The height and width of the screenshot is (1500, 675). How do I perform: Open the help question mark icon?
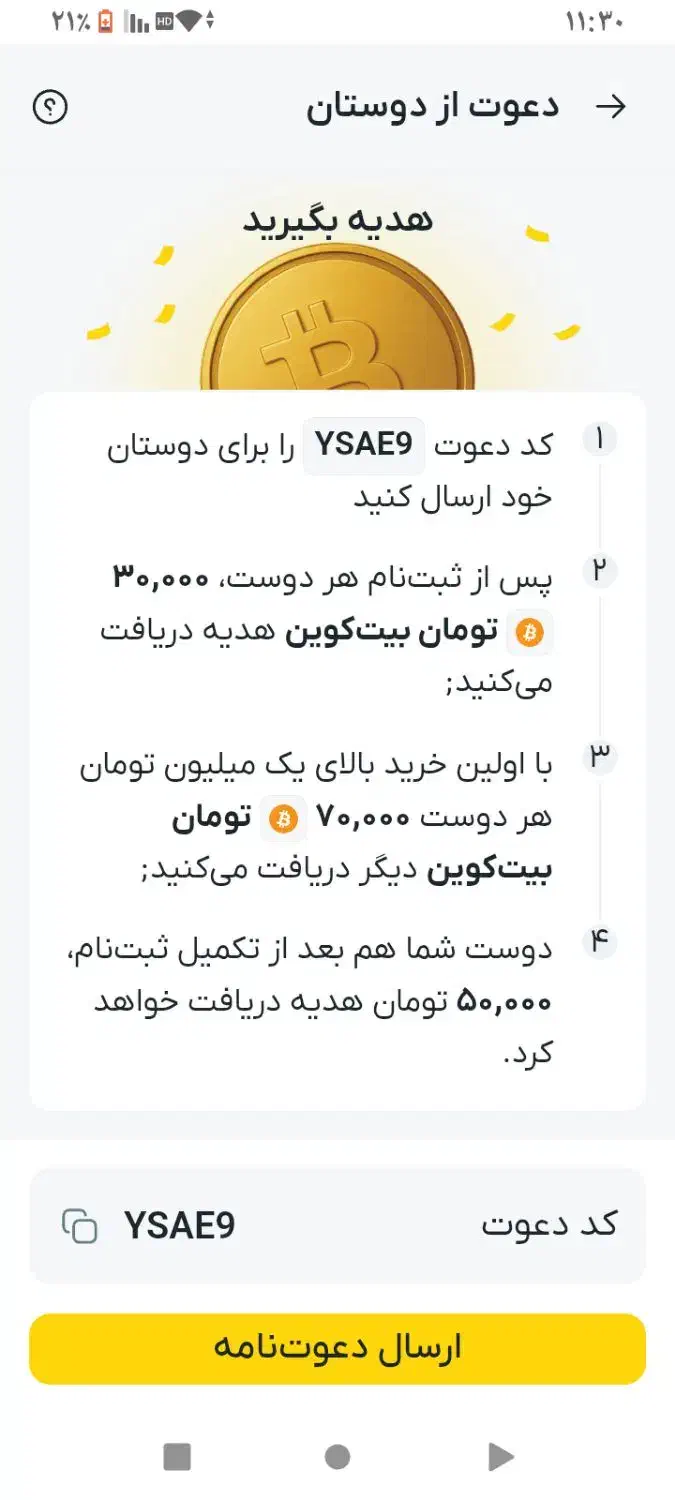[50, 107]
